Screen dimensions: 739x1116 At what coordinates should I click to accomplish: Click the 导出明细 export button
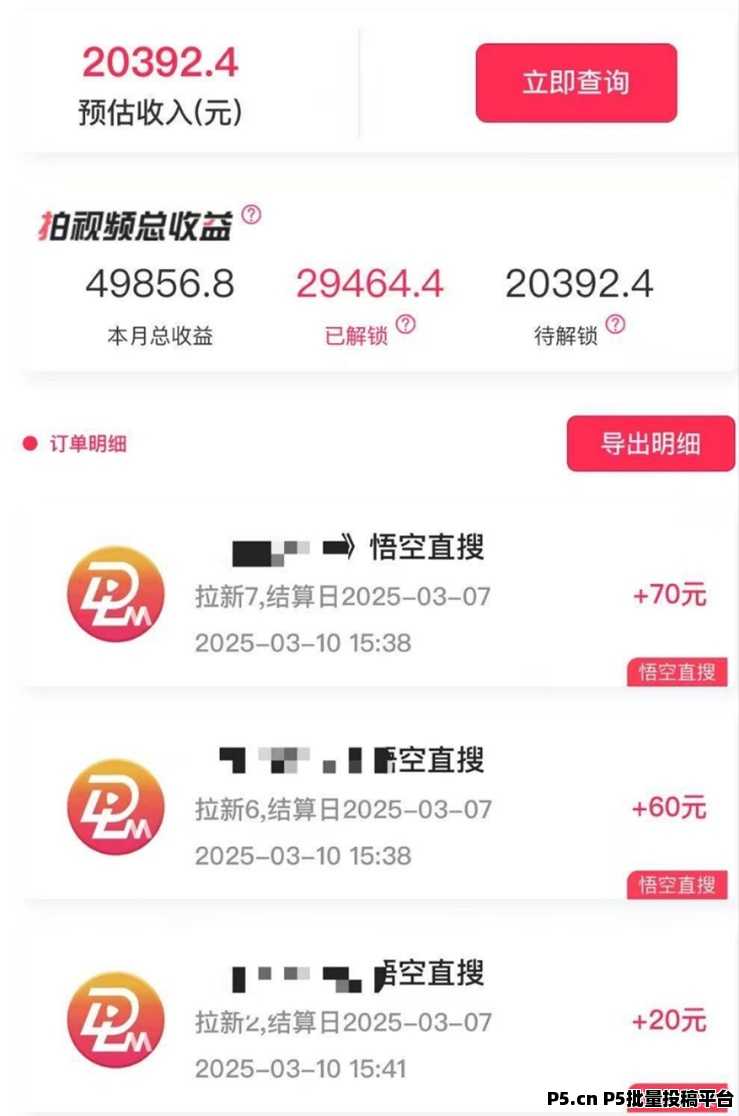point(650,444)
